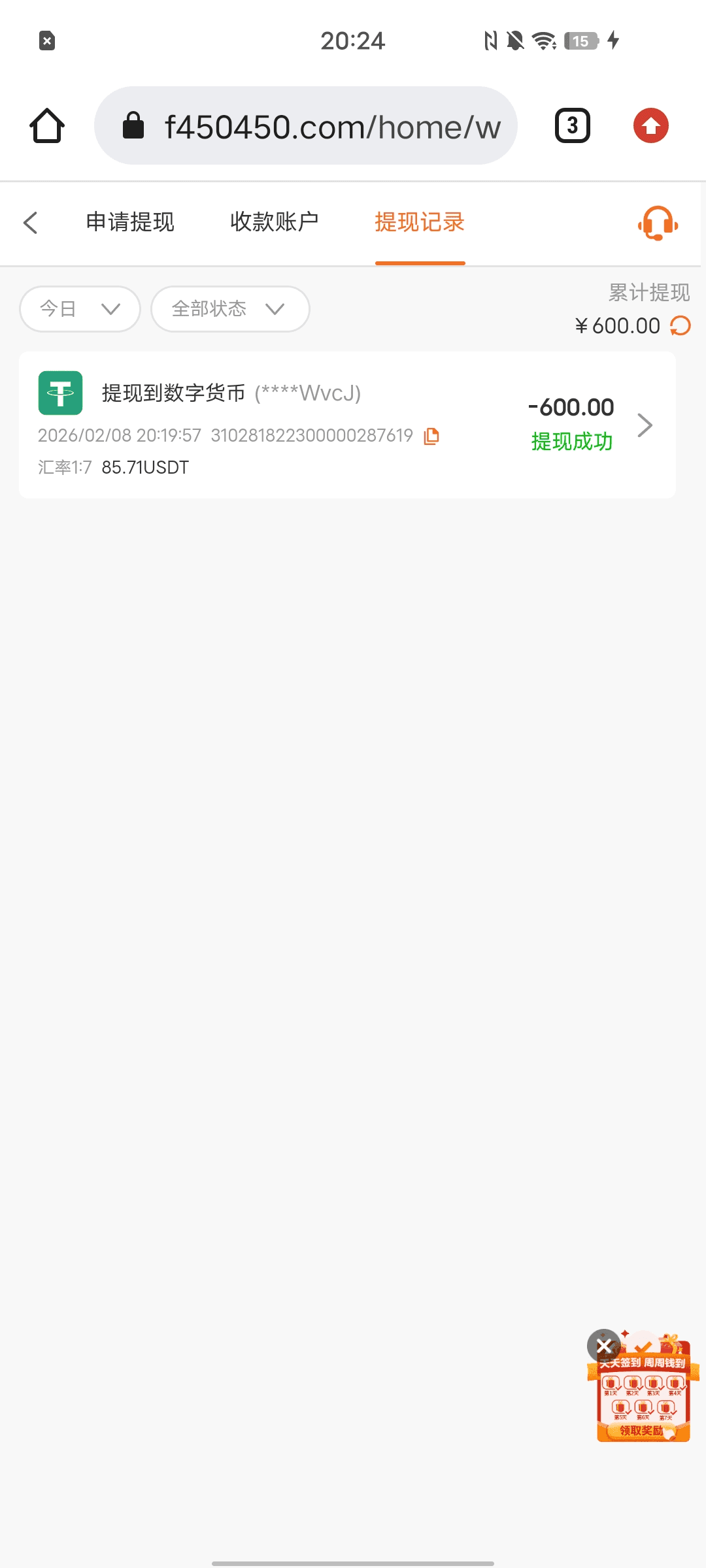This screenshot has width=706, height=1568.
Task: Switch to the 申请提现 tab
Action: coord(130,222)
